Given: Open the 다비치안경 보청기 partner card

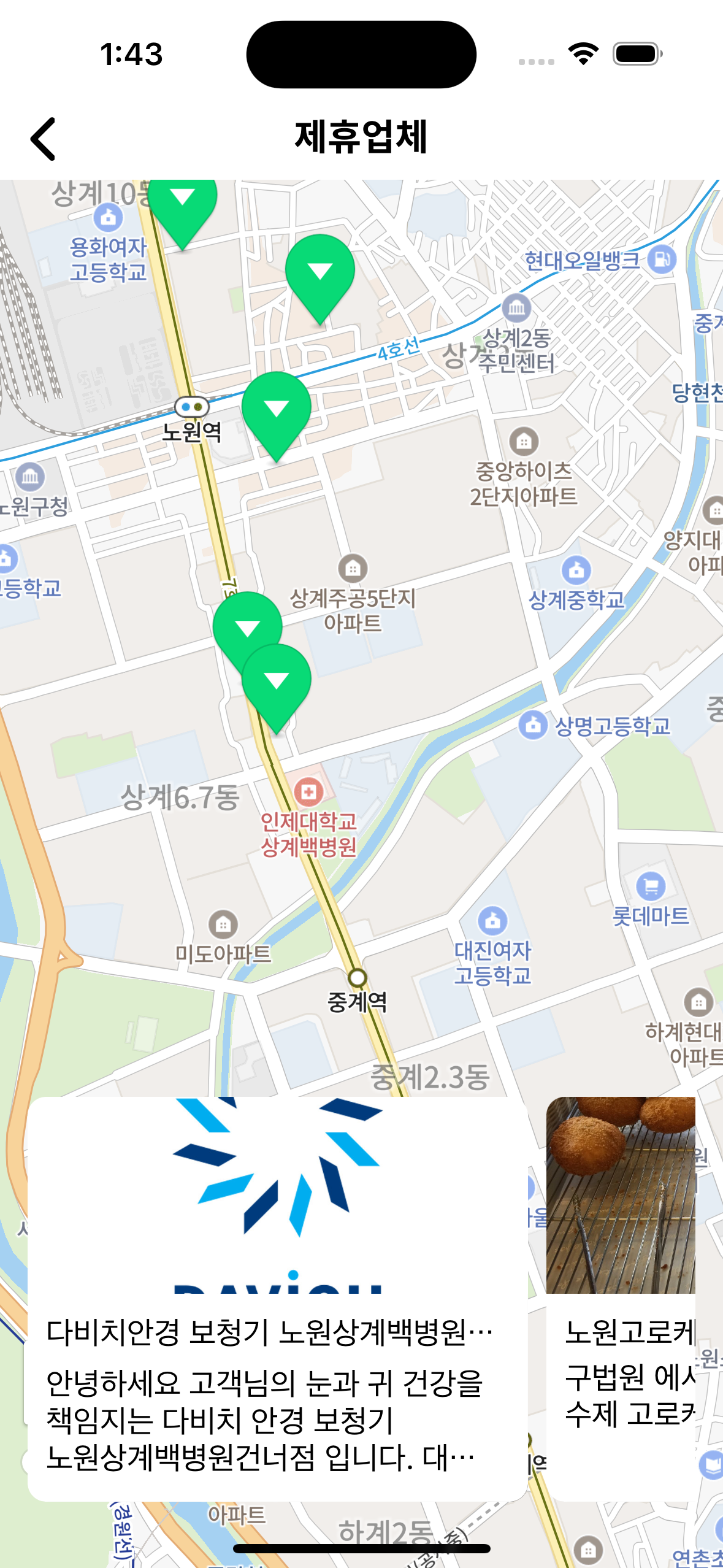Looking at the screenshot, I should [x=277, y=1298].
